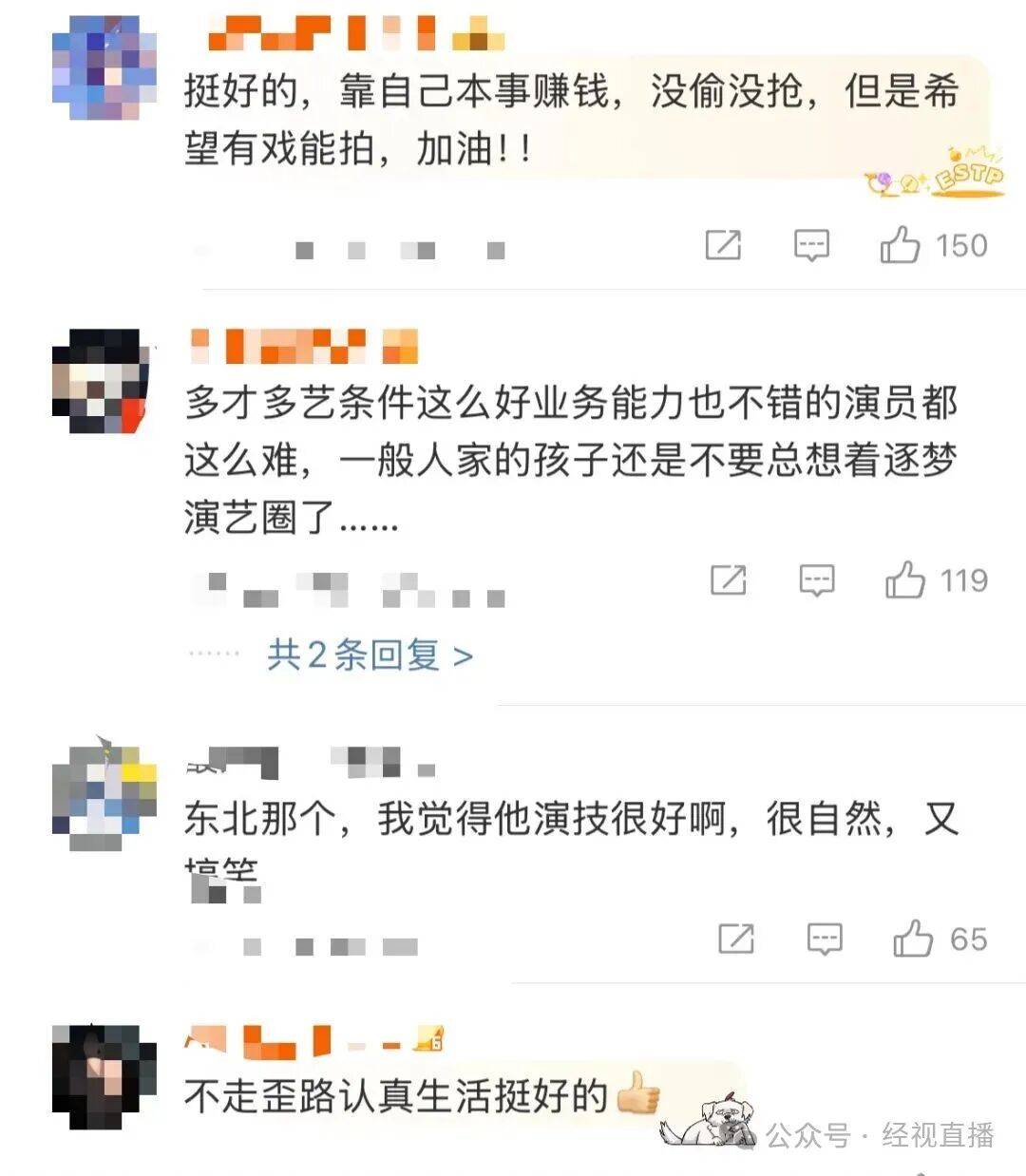Image resolution: width=1026 pixels, height=1176 pixels.
Task: Open avatar of the 多才多艺 commenter
Action: point(102,381)
